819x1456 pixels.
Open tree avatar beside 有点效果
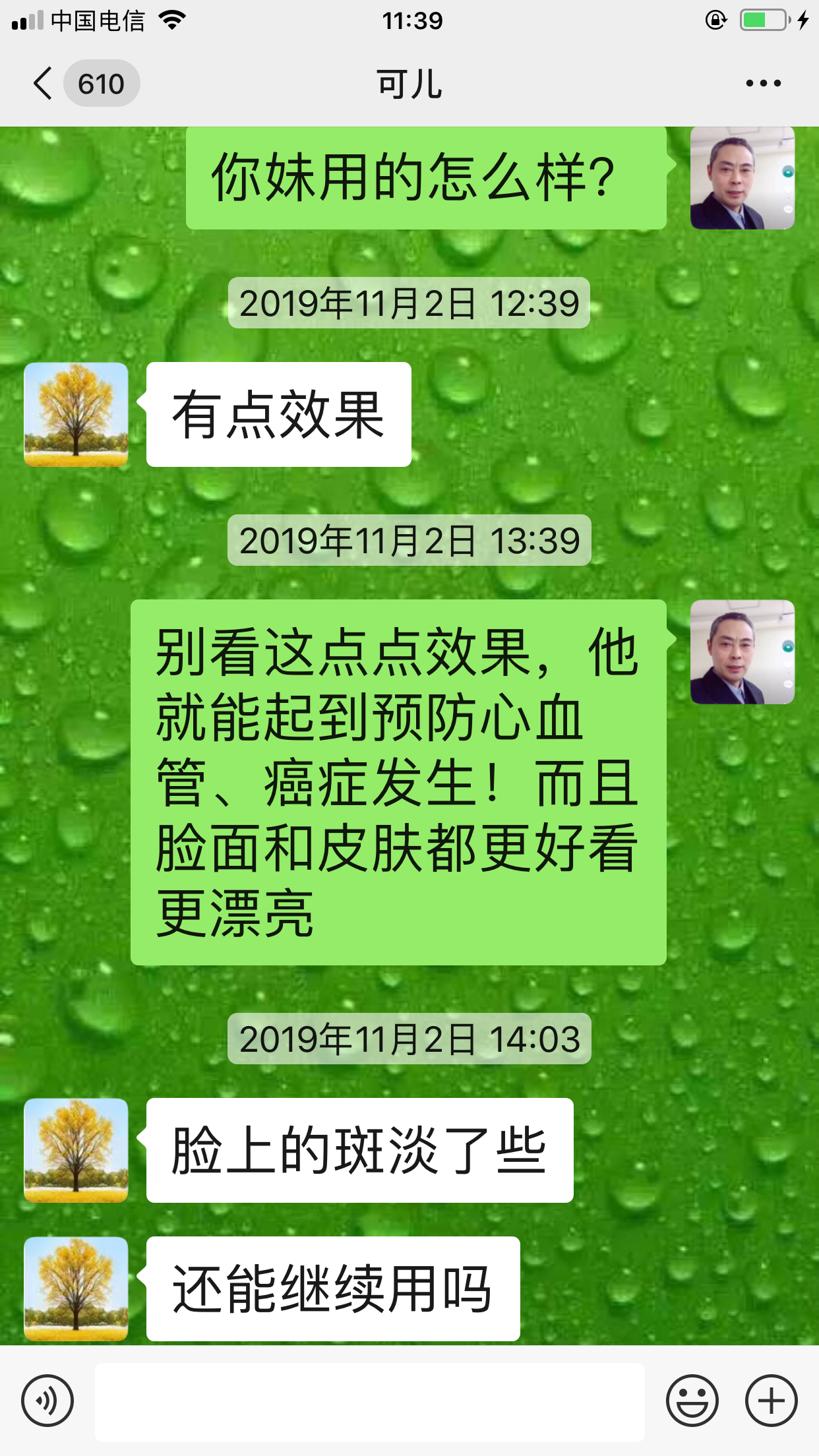[x=76, y=415]
